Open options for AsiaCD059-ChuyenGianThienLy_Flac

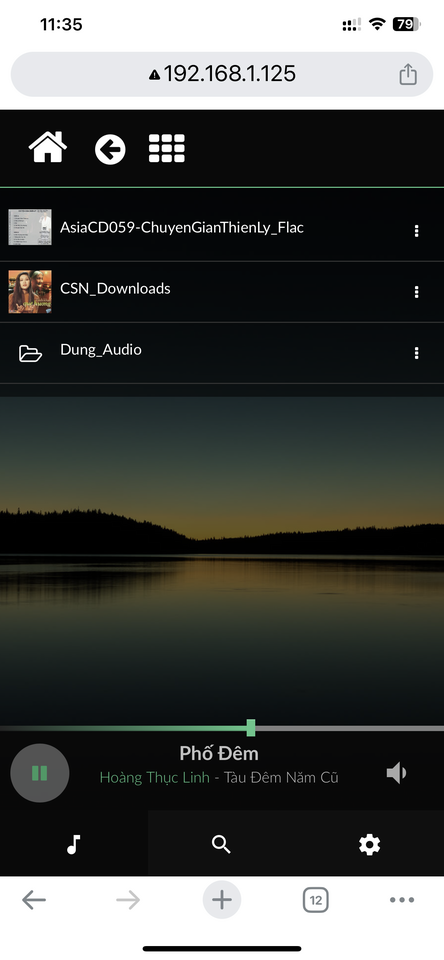pos(416,231)
